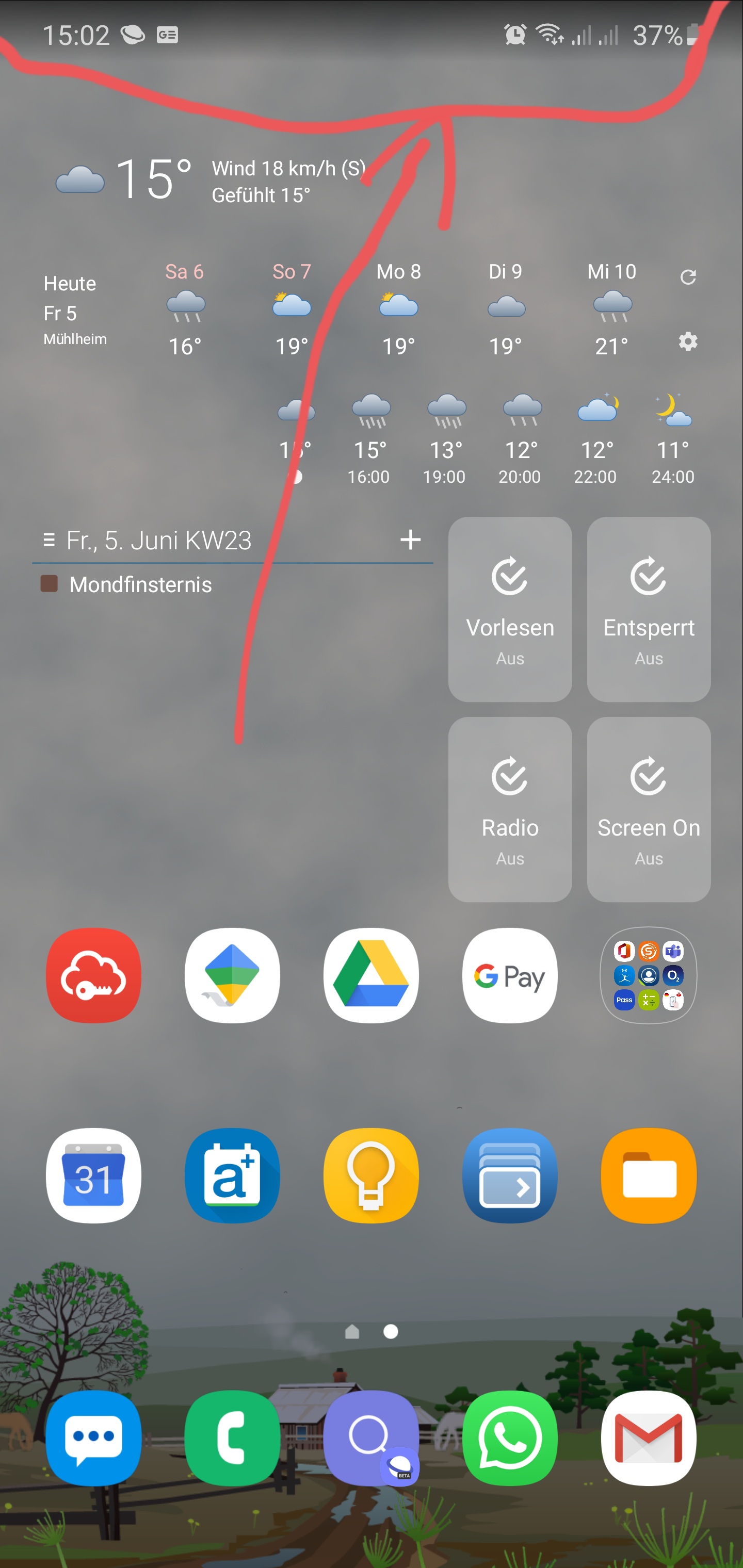Open the phone dialer app
Image resolution: width=743 pixels, height=1568 pixels.
[x=232, y=1438]
